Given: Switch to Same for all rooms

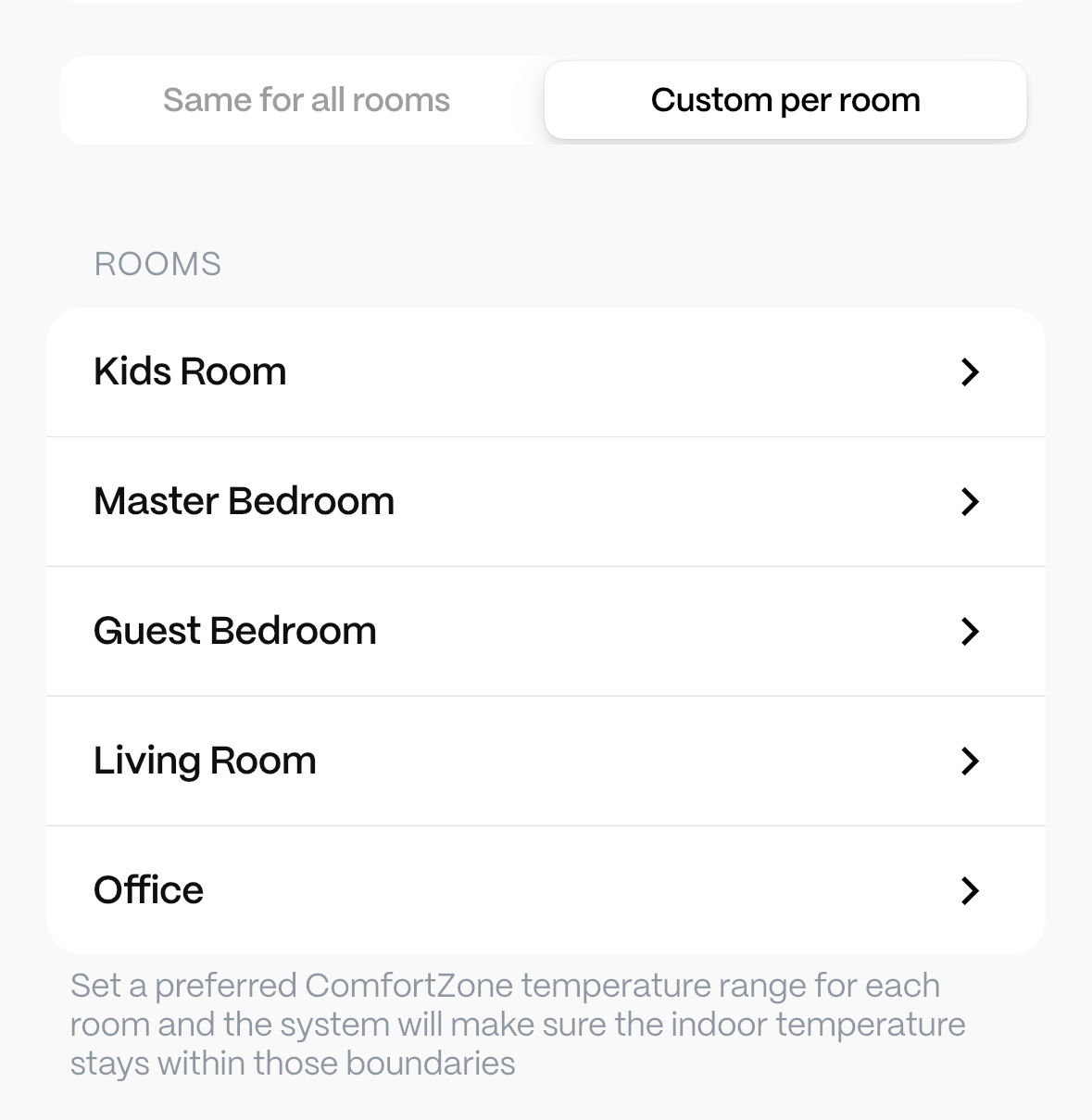Looking at the screenshot, I should pyautogui.click(x=306, y=100).
